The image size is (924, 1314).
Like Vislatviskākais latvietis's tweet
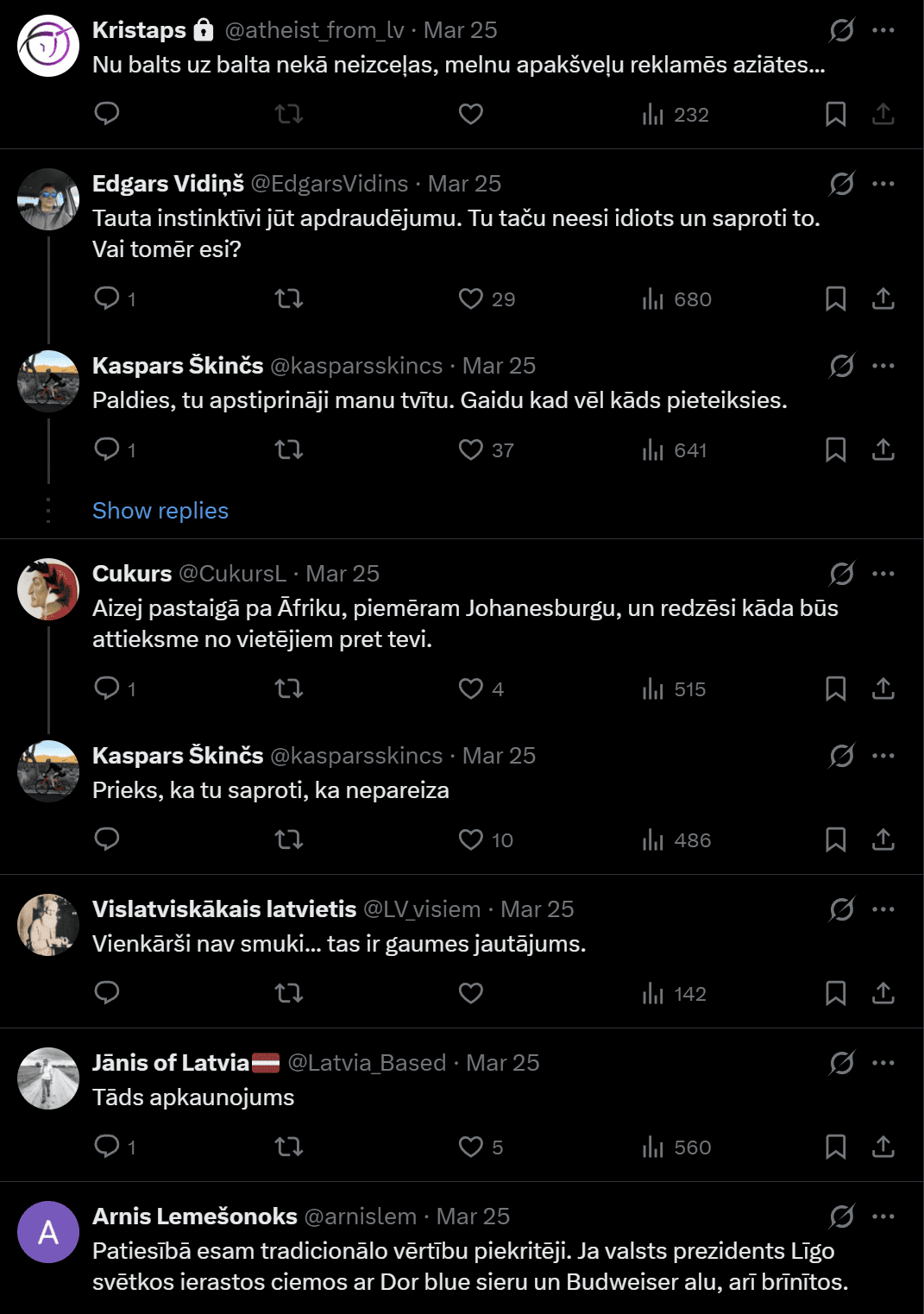coord(470,993)
